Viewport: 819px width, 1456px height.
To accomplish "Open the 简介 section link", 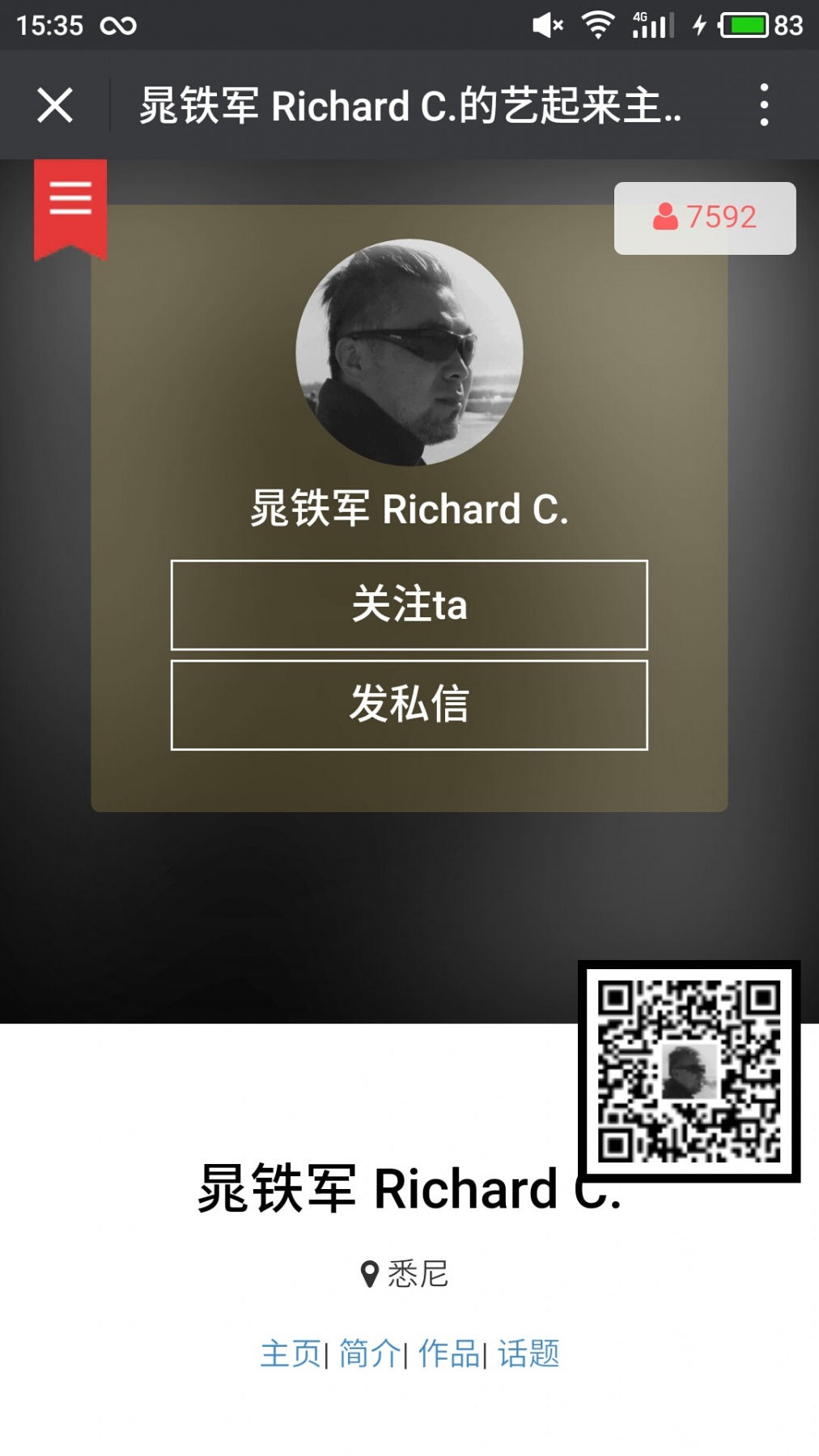I will tap(370, 1353).
